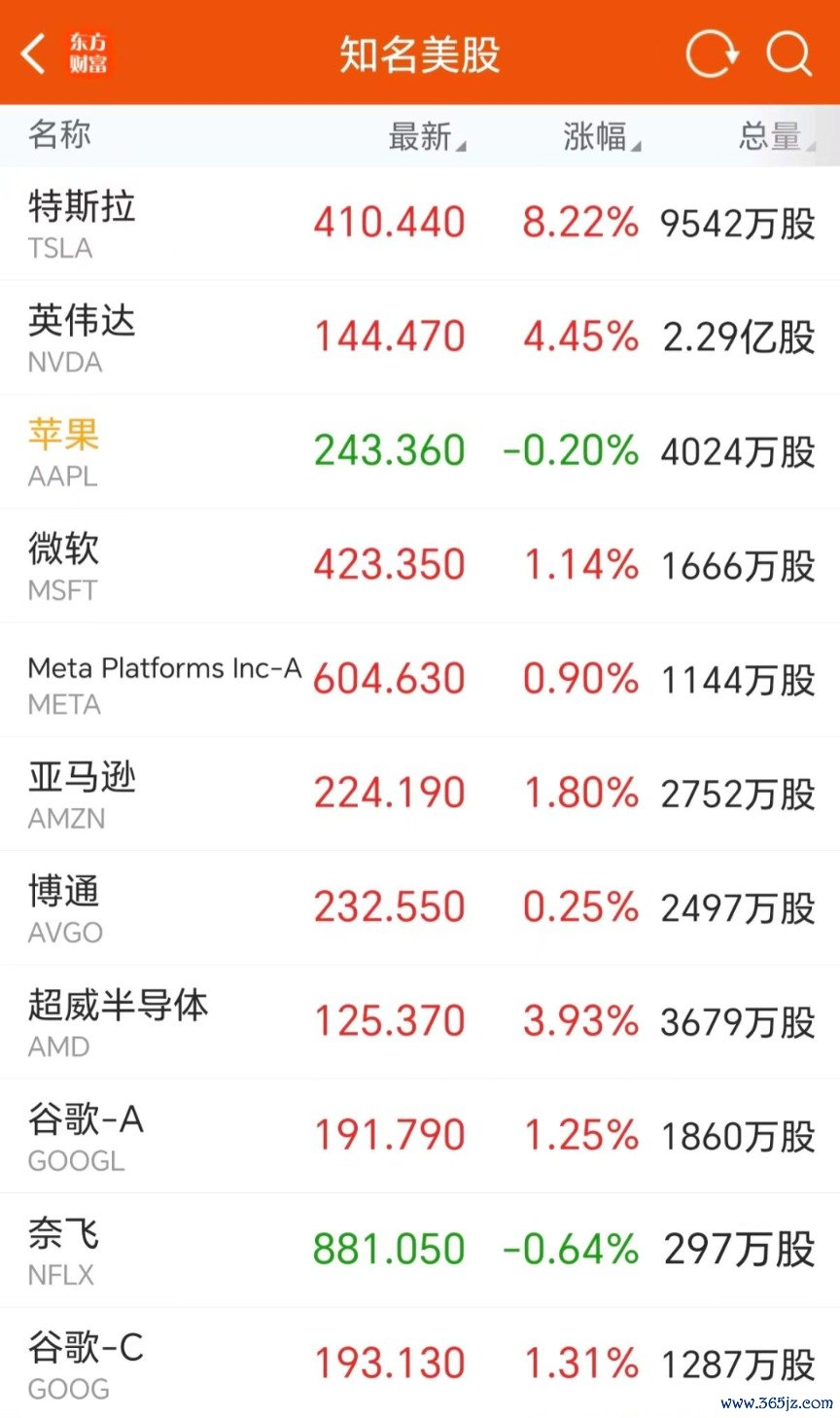The height and width of the screenshot is (1418, 840).
Task: Refresh the stock quotes list
Action: (711, 53)
